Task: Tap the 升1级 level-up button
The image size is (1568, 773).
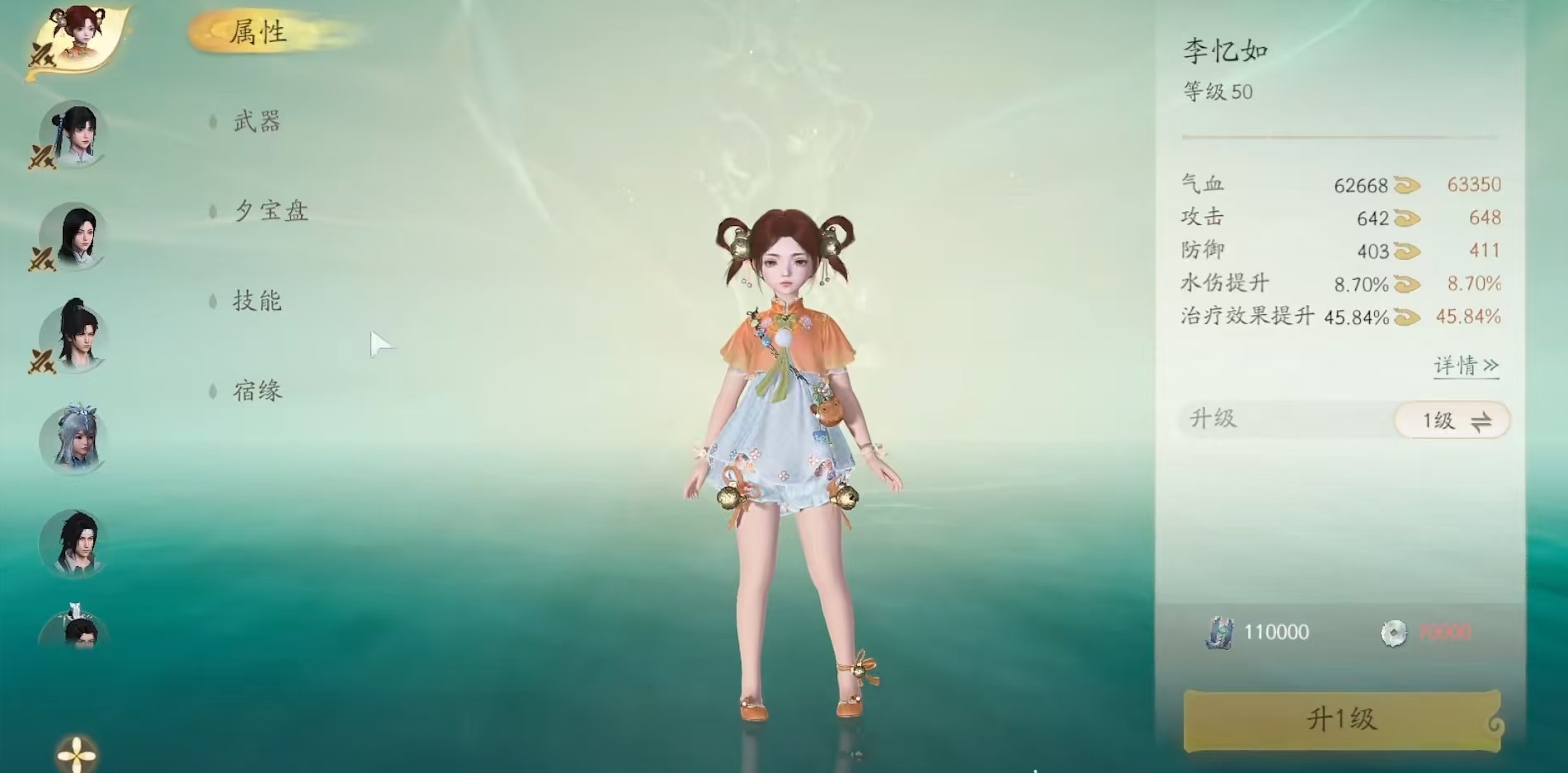Action: (1340, 719)
